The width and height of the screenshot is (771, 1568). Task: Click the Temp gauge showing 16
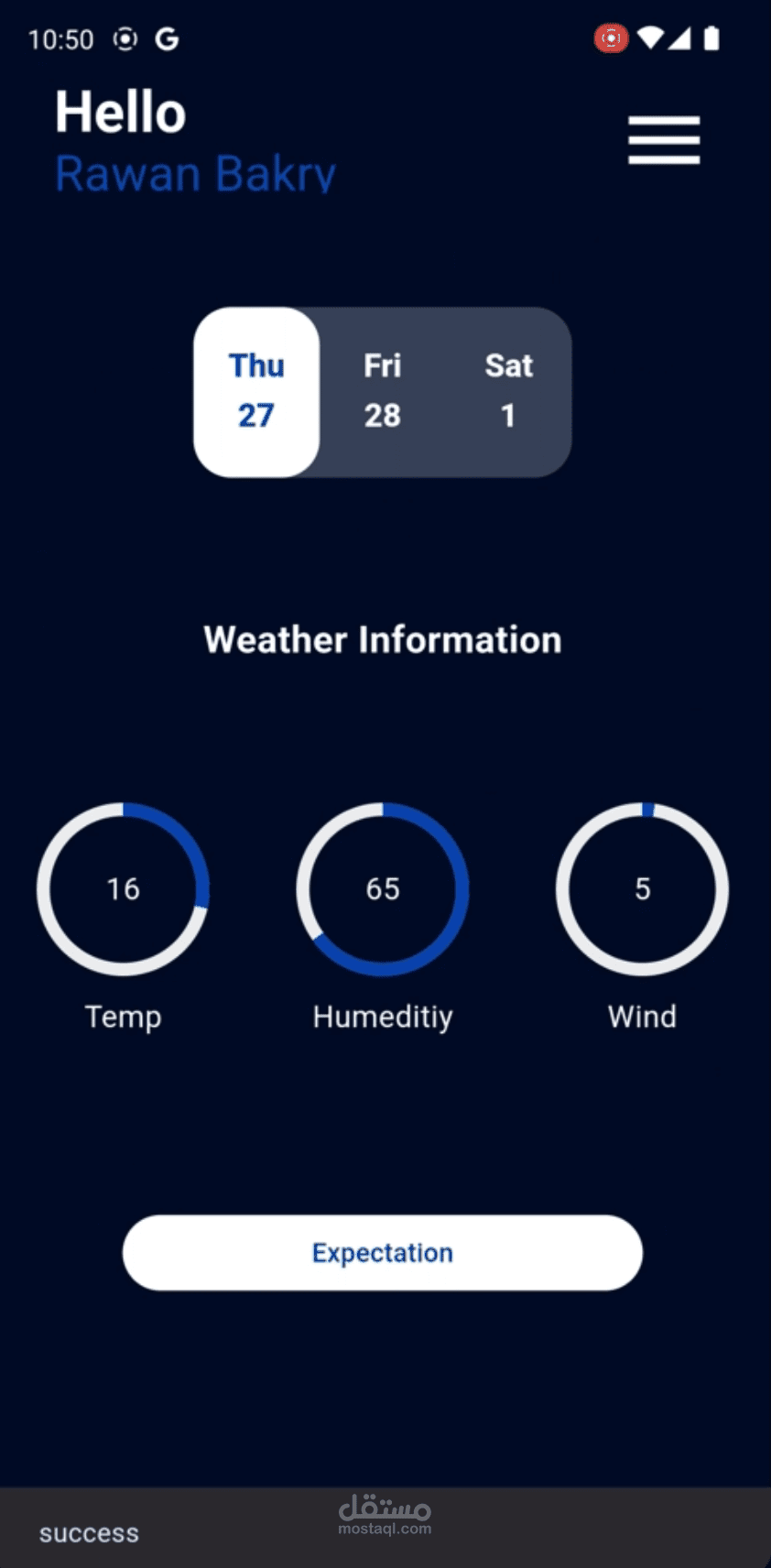pyautogui.click(x=124, y=888)
